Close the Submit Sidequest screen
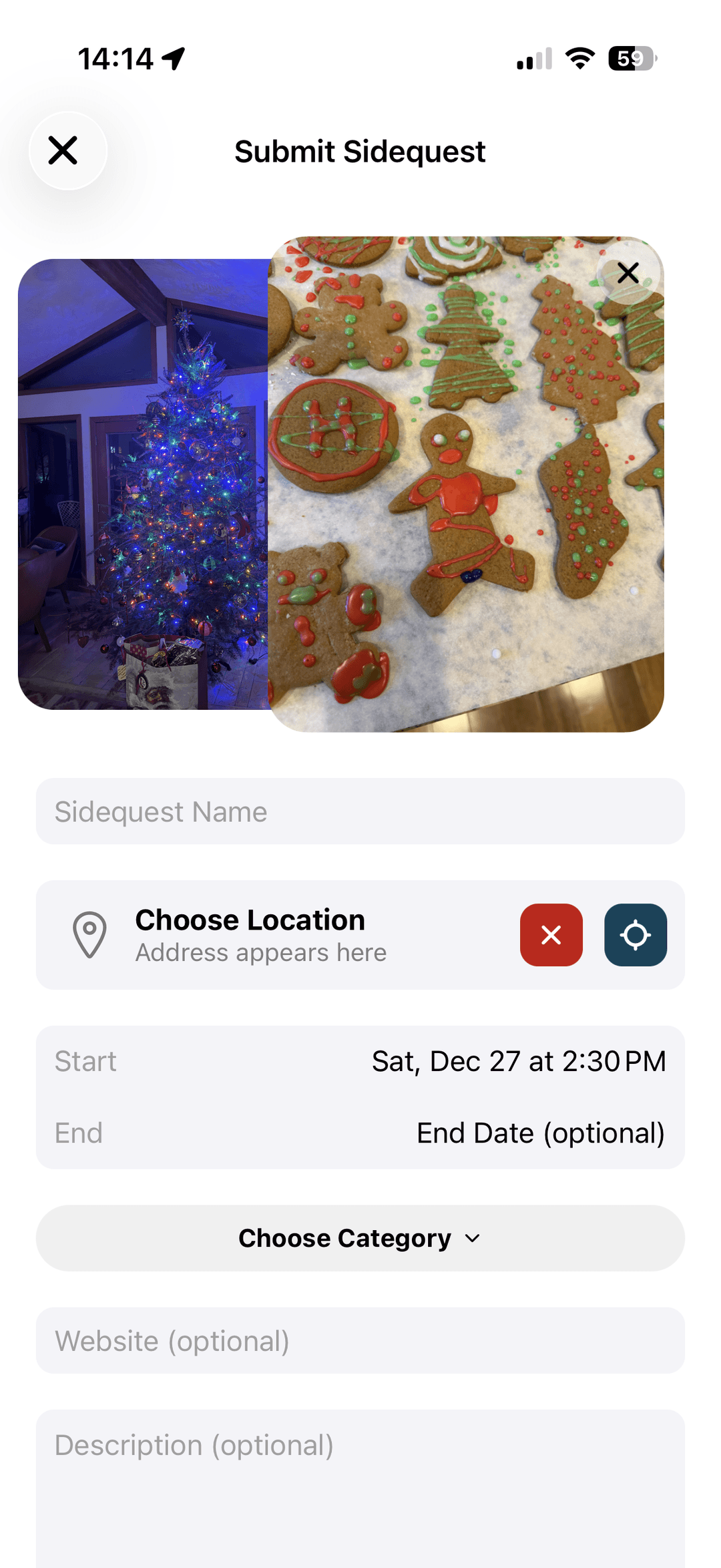 point(64,150)
